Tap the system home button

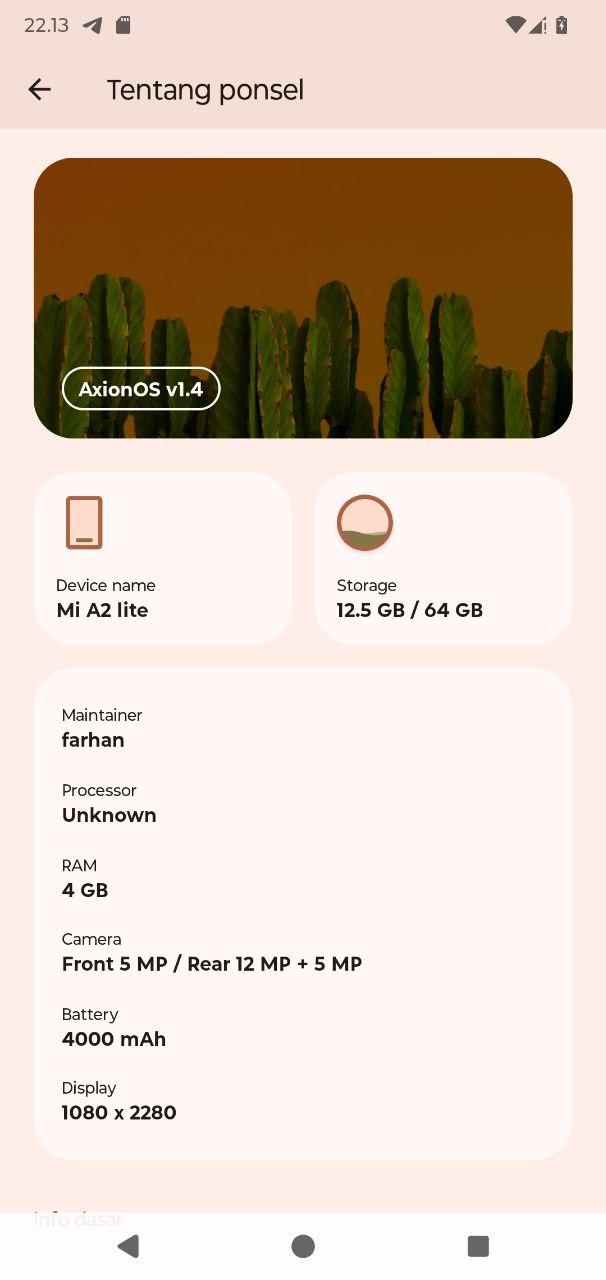[x=303, y=1246]
